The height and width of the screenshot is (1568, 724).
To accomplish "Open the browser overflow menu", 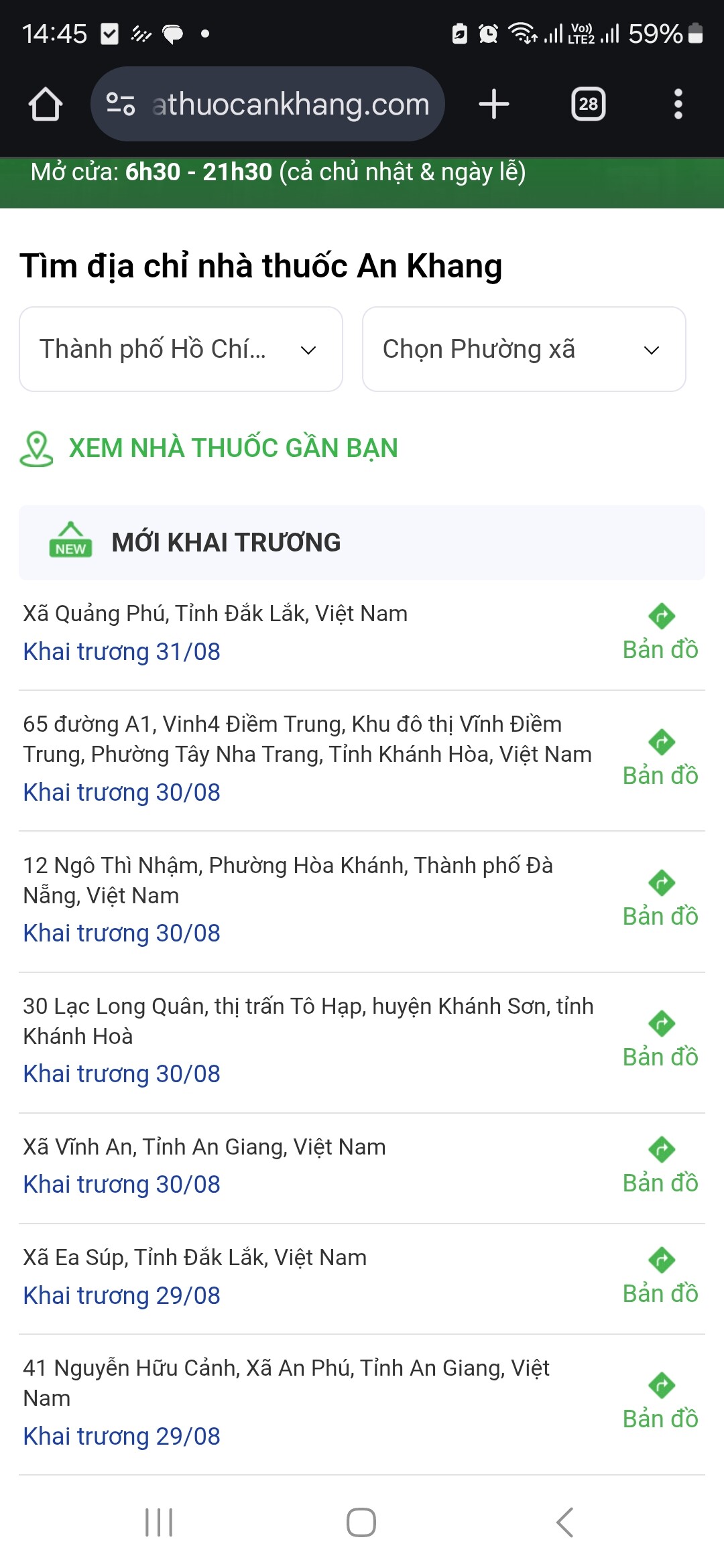I will point(678,105).
